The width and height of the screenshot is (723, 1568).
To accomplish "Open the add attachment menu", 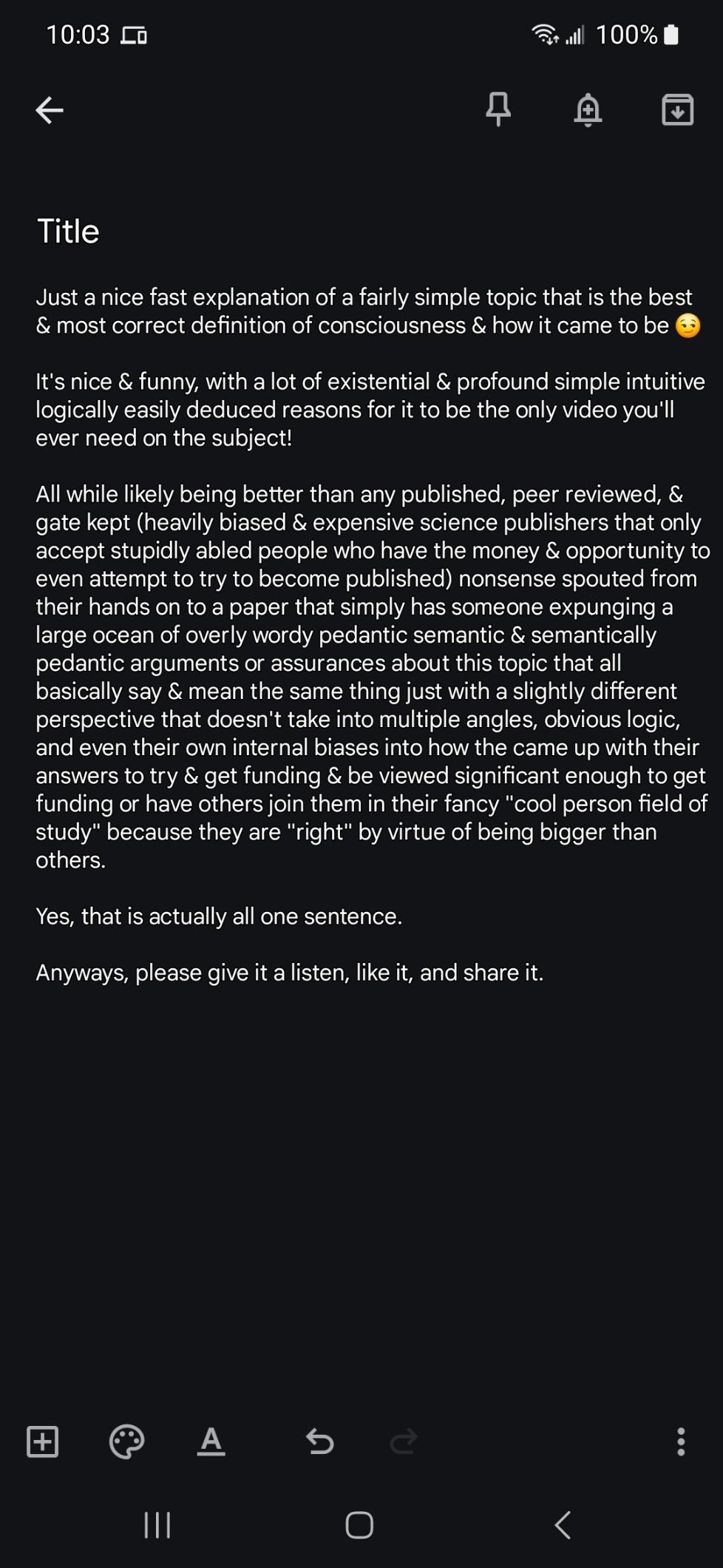I will point(43,1442).
